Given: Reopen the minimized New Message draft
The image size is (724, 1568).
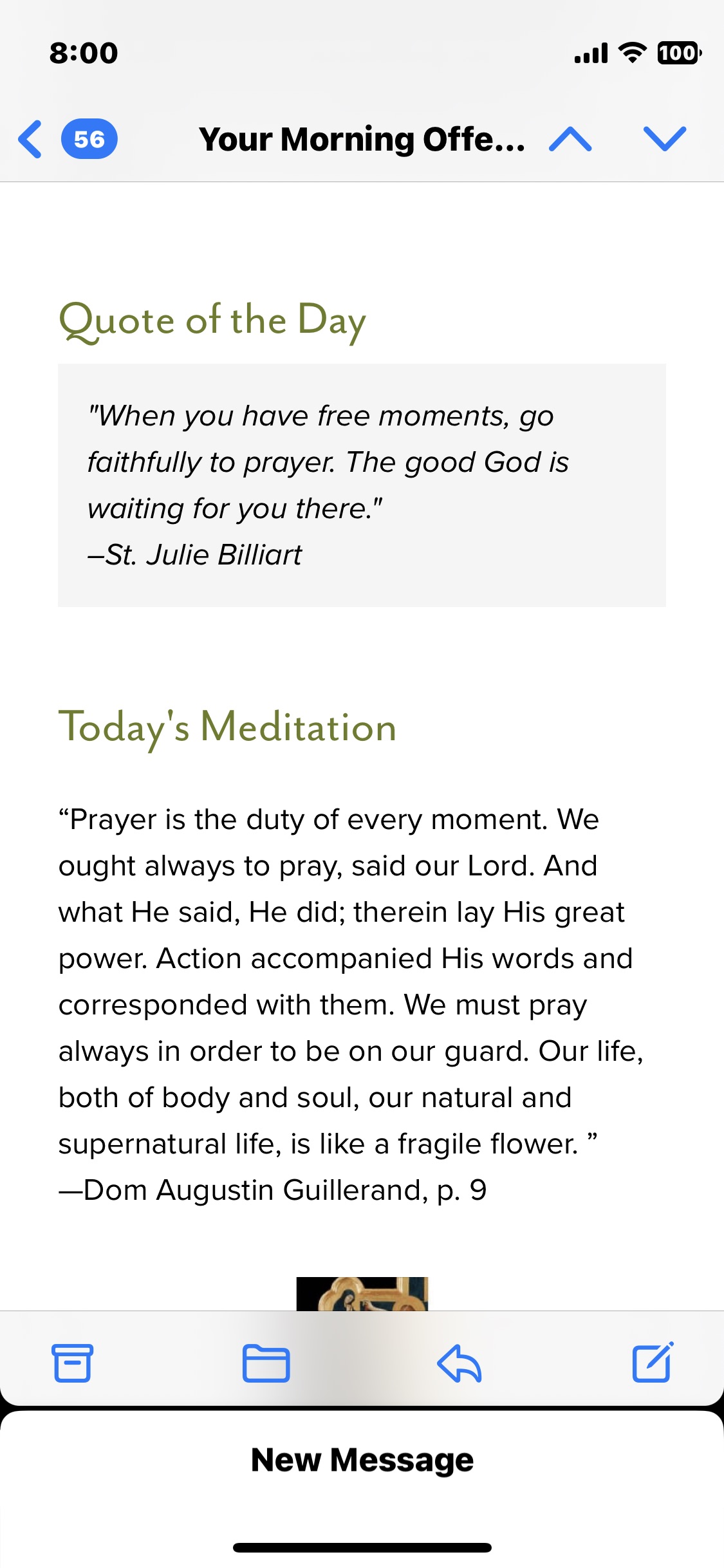Looking at the screenshot, I should (362, 1460).
